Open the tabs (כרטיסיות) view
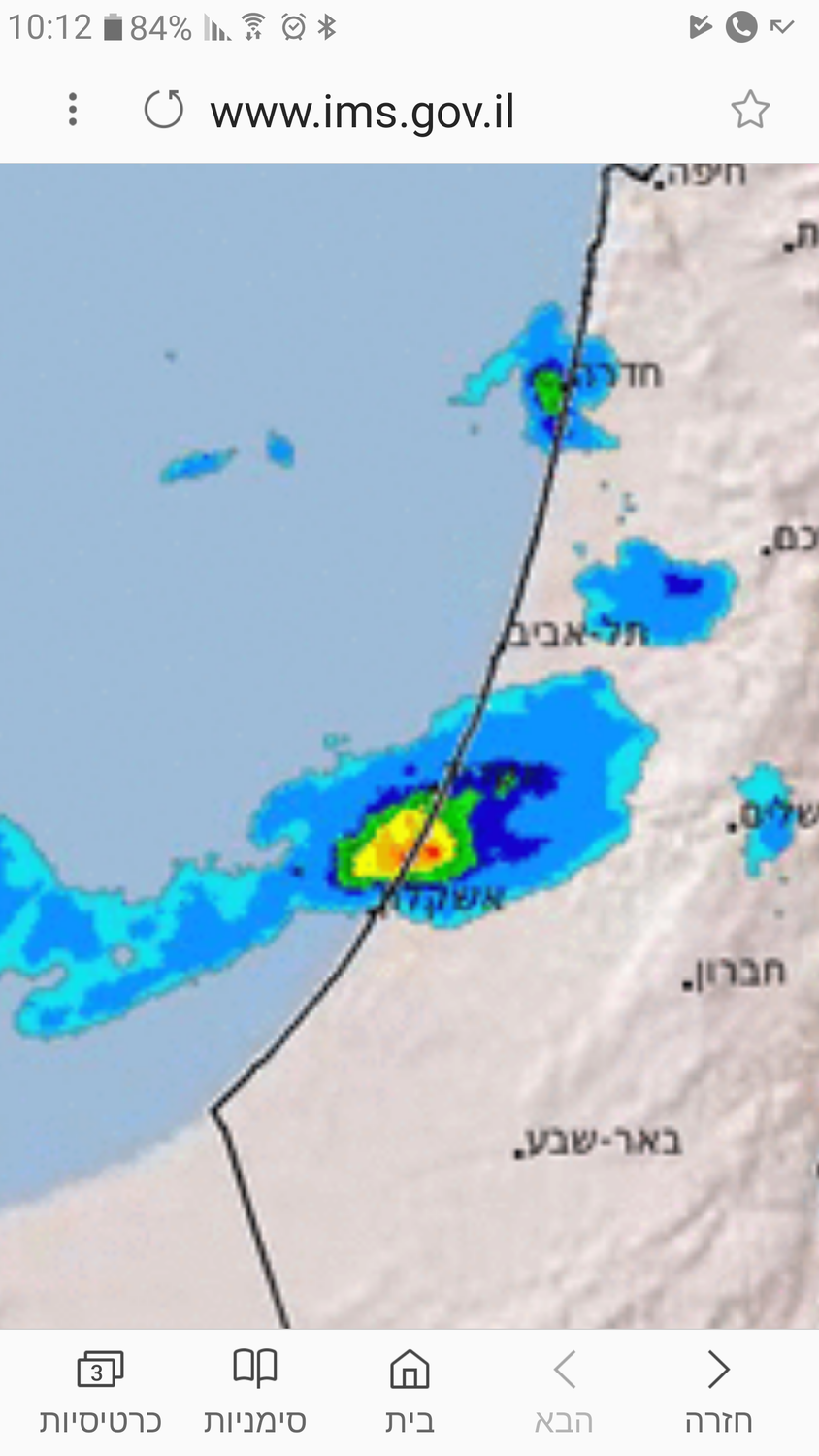This screenshot has width=819, height=1456. (100, 1390)
